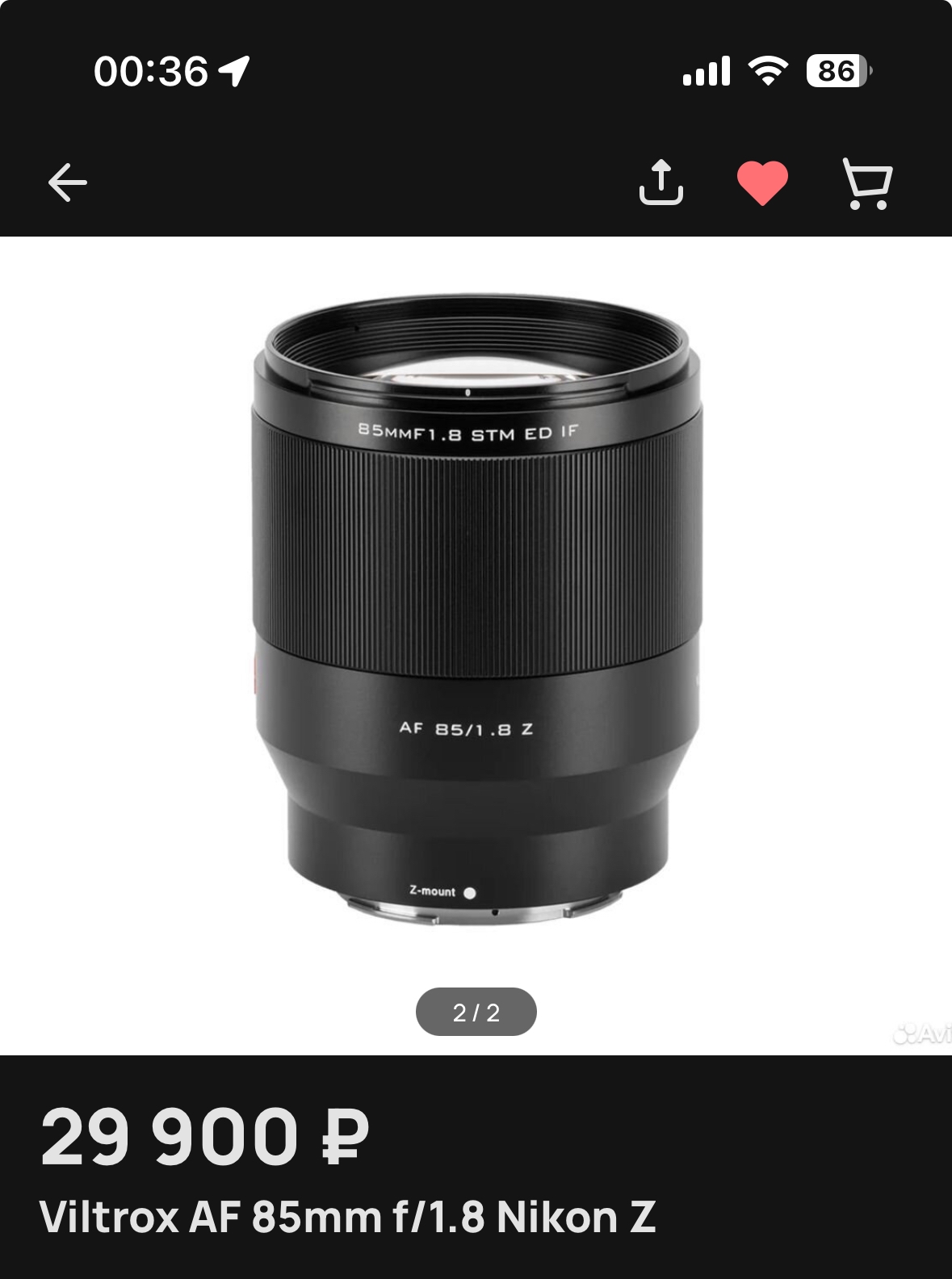The image size is (952, 1279).
Task: Open the shopping cart
Action: (x=867, y=184)
